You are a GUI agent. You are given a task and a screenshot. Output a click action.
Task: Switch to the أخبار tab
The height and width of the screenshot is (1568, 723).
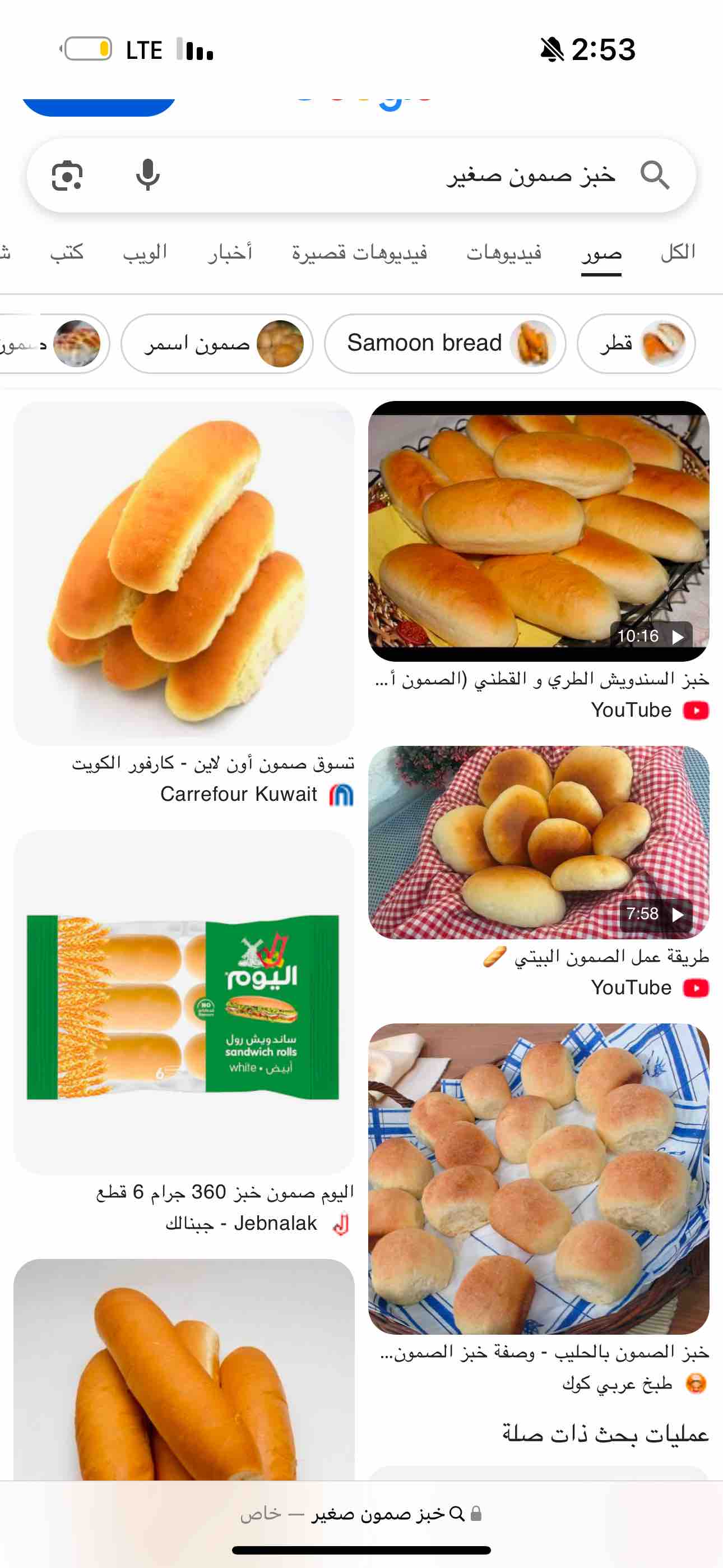230,252
